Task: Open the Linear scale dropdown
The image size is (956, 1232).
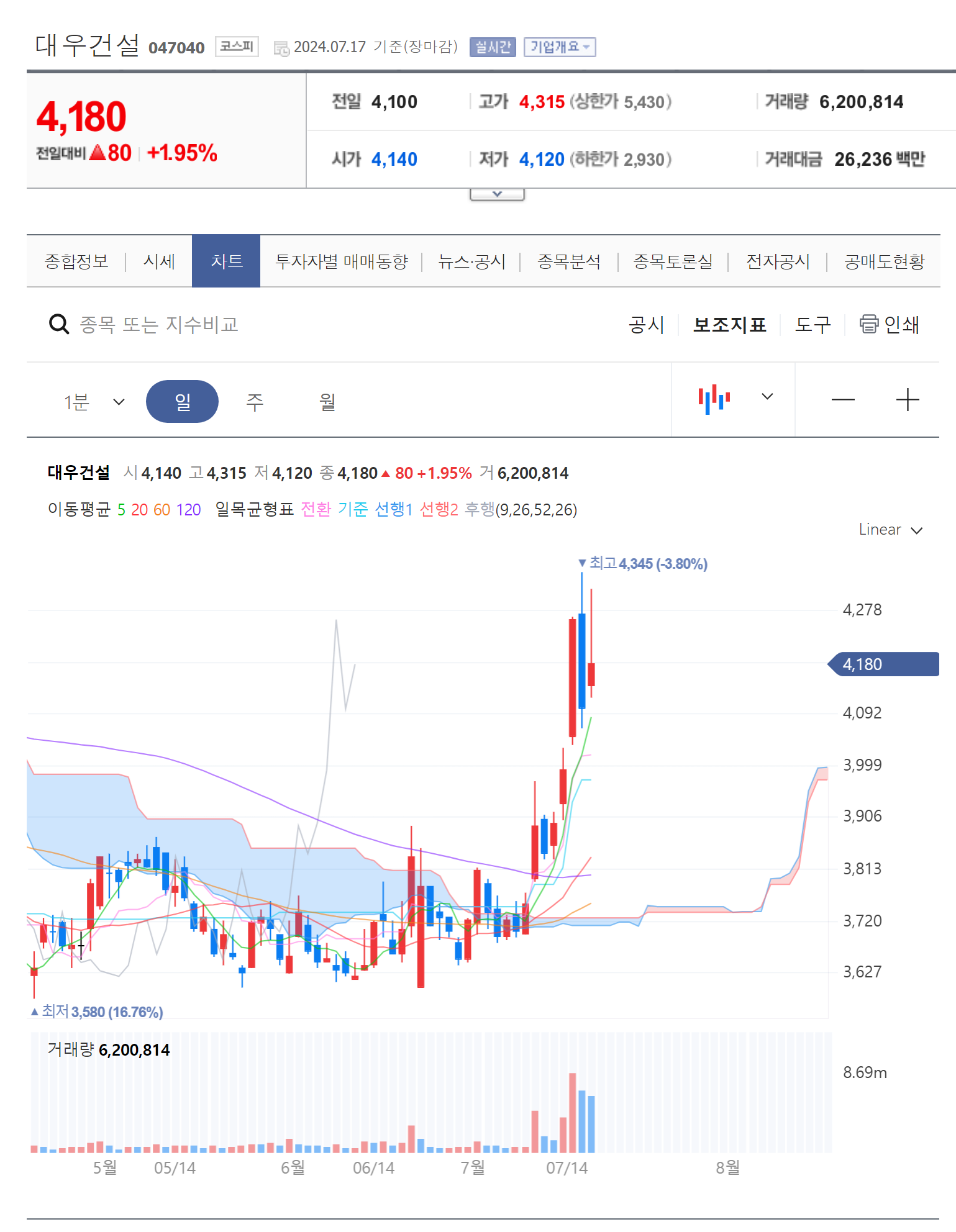Action: pos(891,530)
